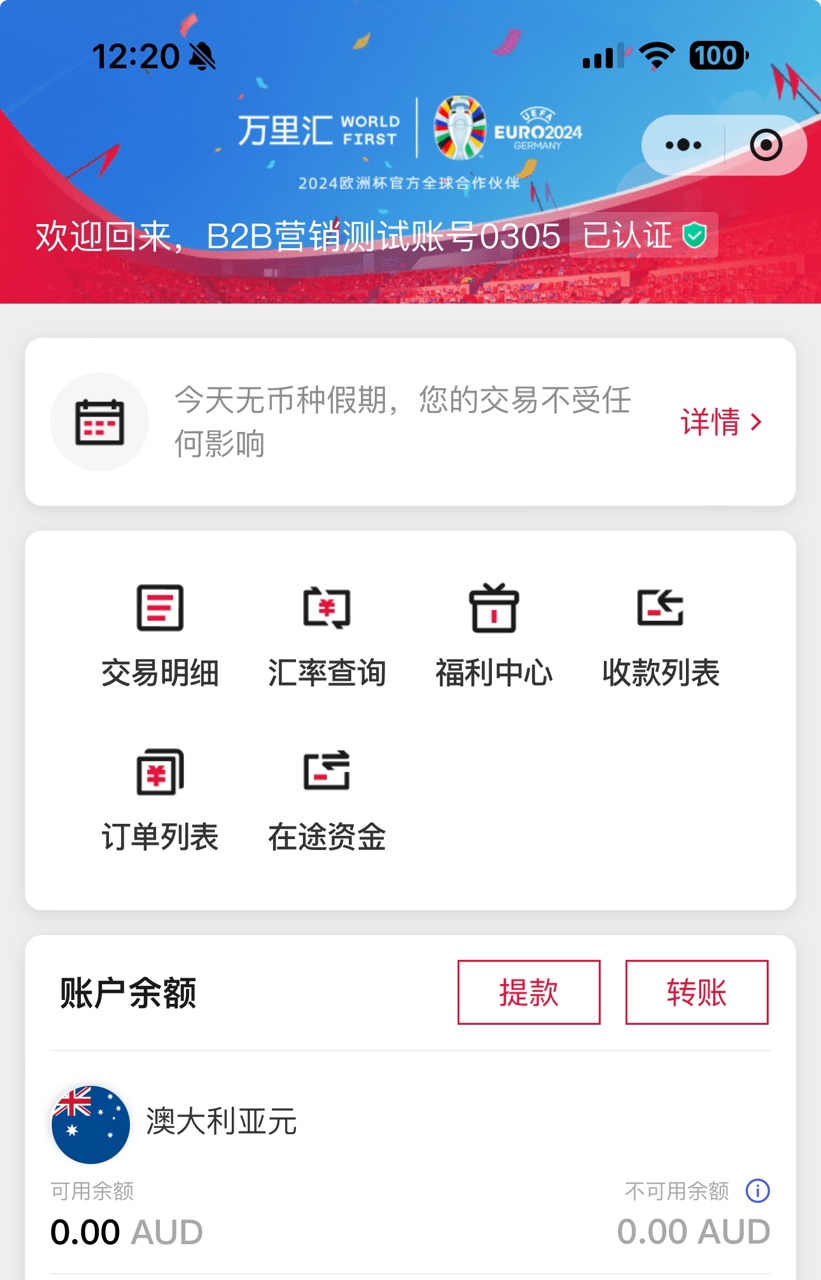This screenshot has width=821, height=1280.
Task: Open 详情 for currency holiday notice
Action: click(721, 422)
